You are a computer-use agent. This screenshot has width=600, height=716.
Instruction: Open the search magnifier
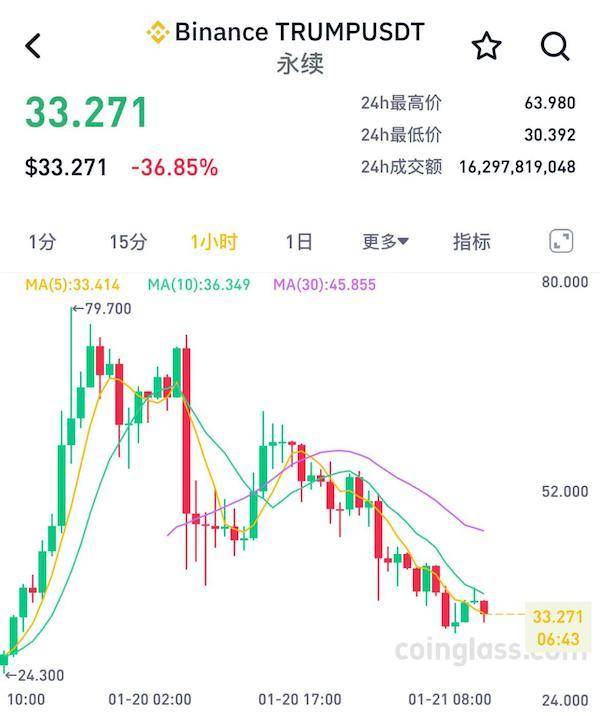click(554, 46)
